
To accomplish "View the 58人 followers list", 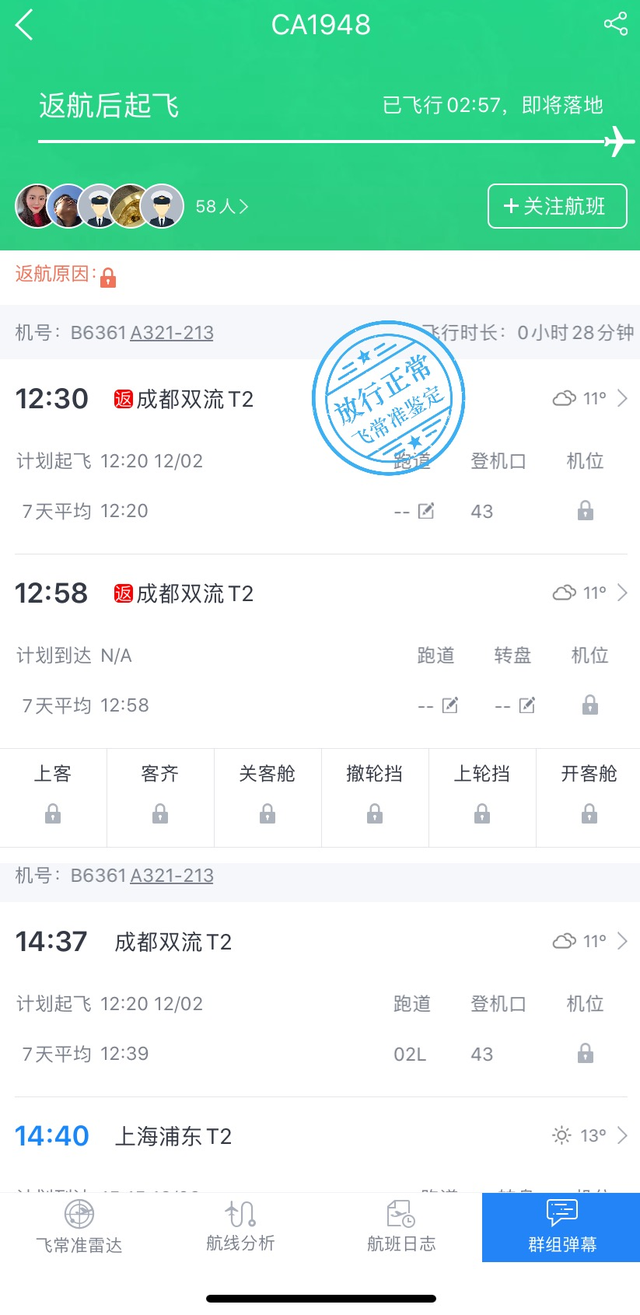I will (x=221, y=206).
